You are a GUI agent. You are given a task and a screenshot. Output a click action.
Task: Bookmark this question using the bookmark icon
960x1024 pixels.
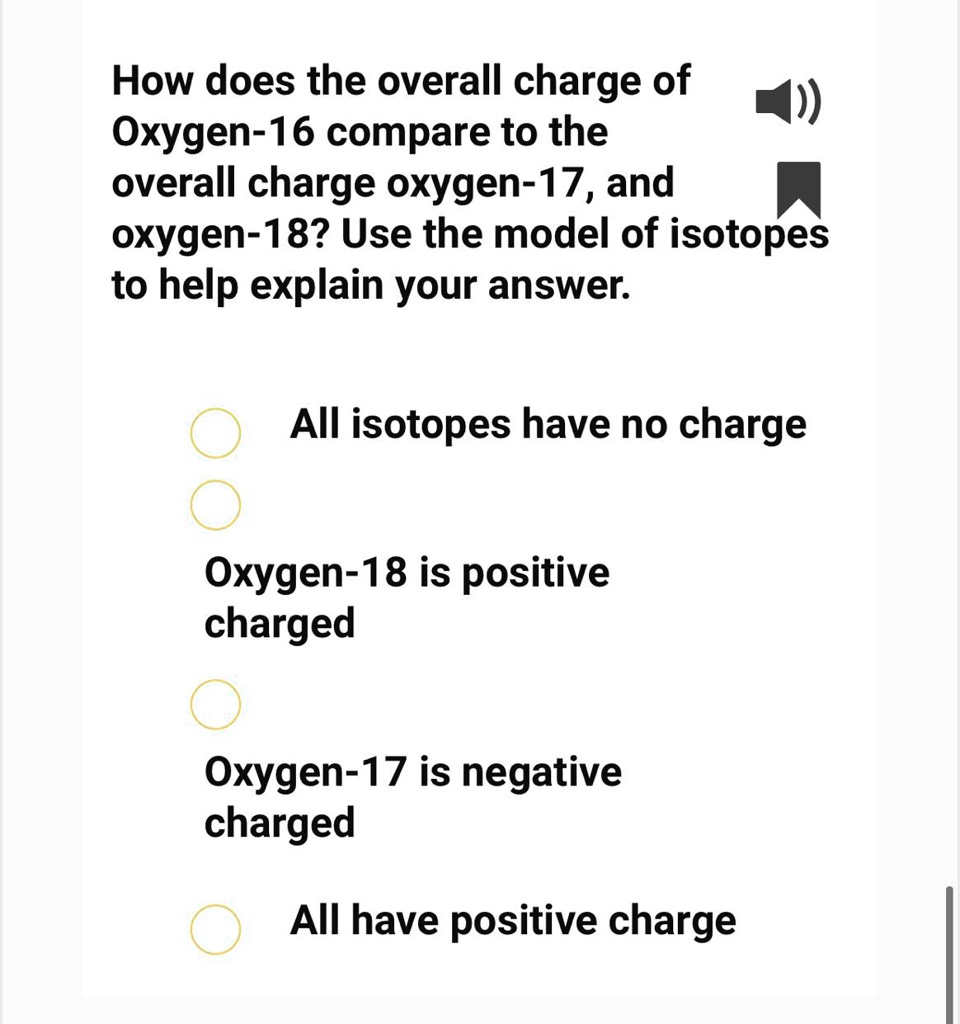[797, 190]
